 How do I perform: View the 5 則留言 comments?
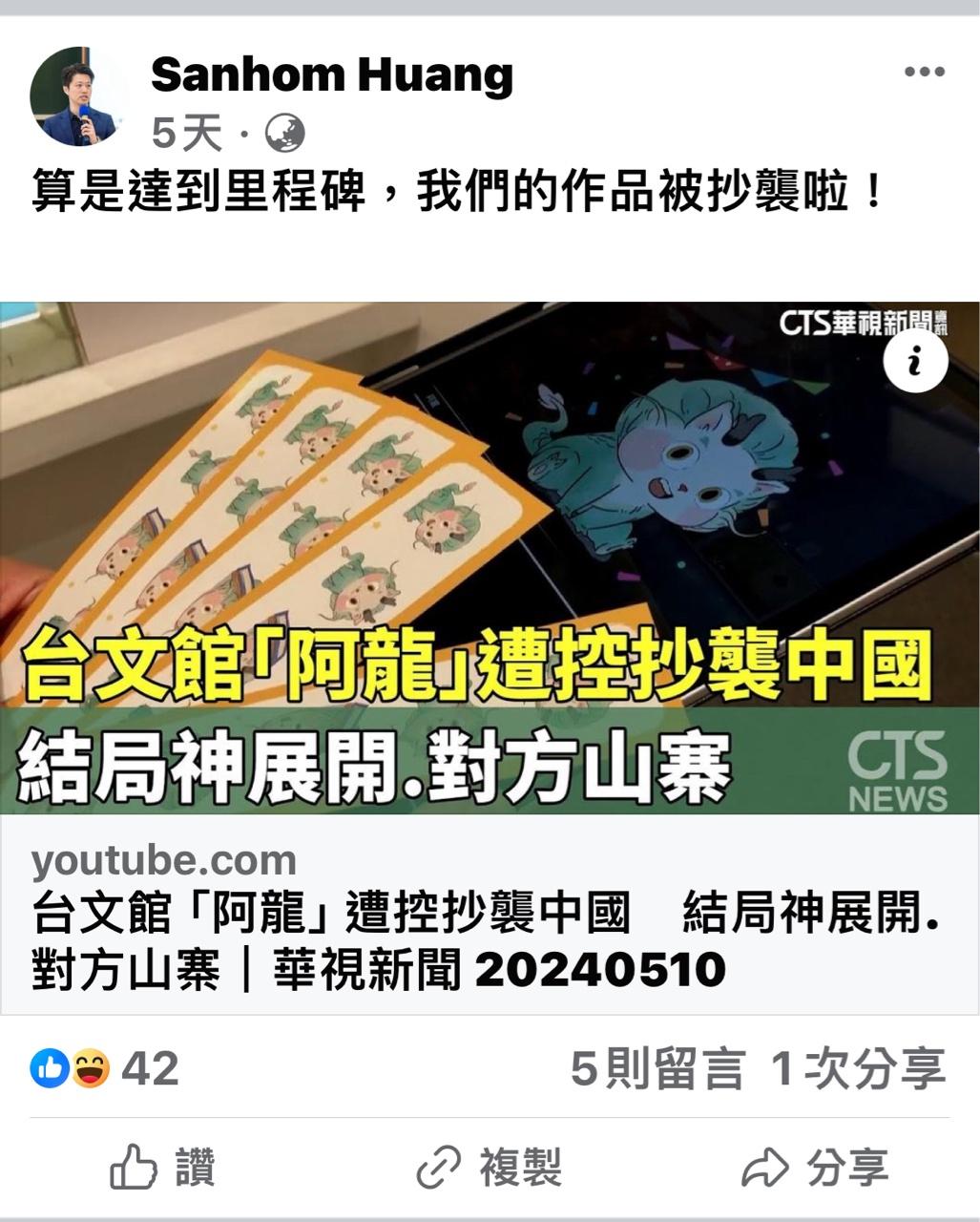click(657, 1068)
